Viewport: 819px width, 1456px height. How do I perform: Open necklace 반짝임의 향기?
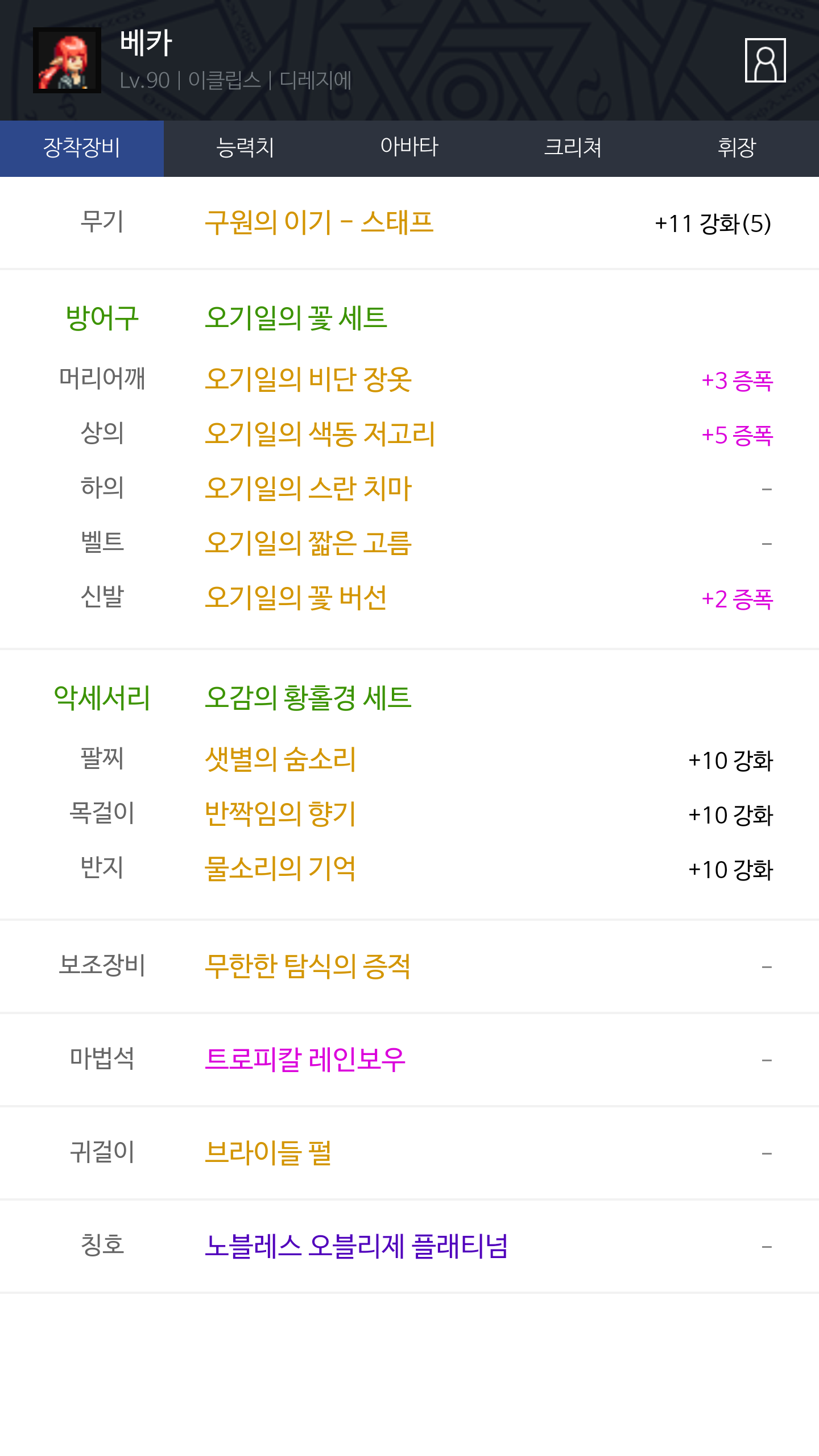click(280, 814)
